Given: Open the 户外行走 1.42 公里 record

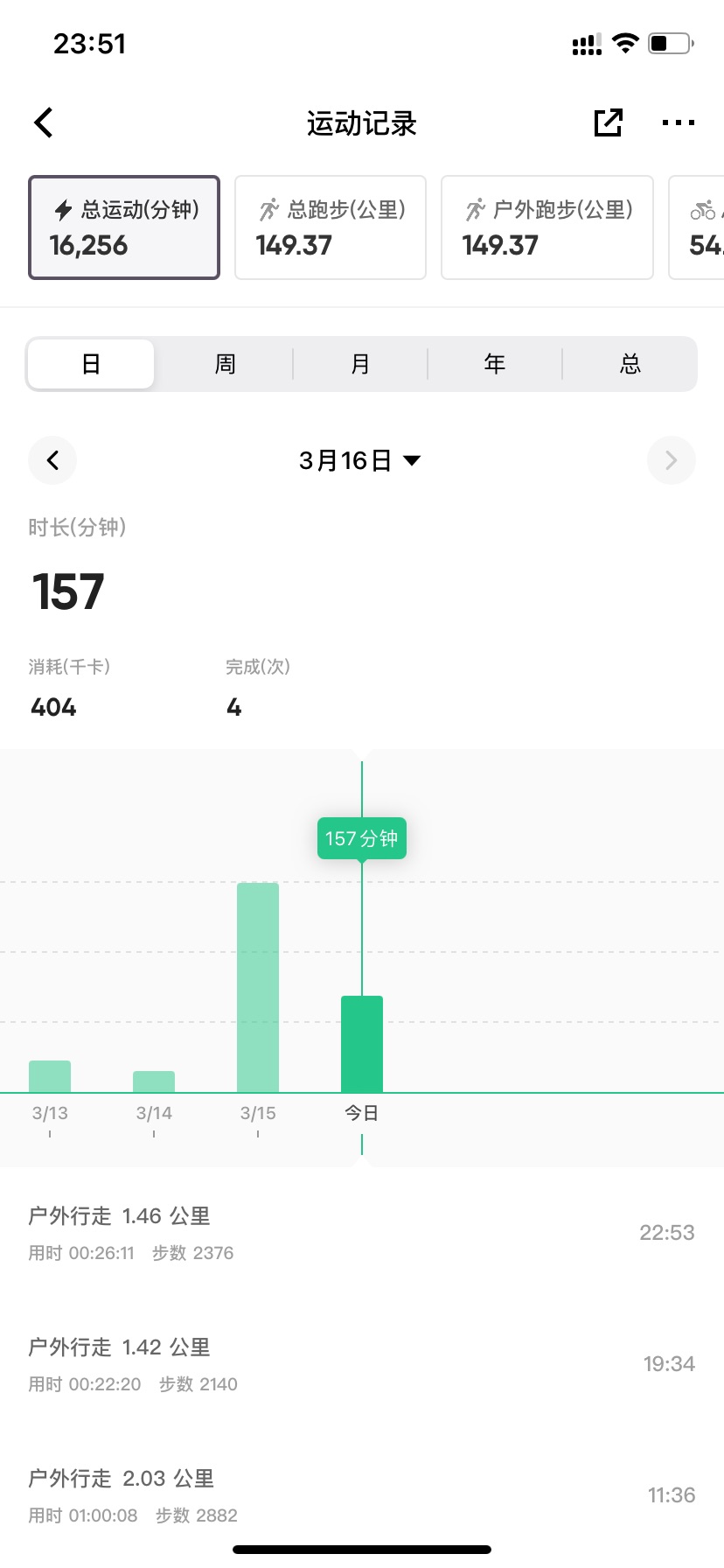Looking at the screenshot, I should [x=362, y=1364].
